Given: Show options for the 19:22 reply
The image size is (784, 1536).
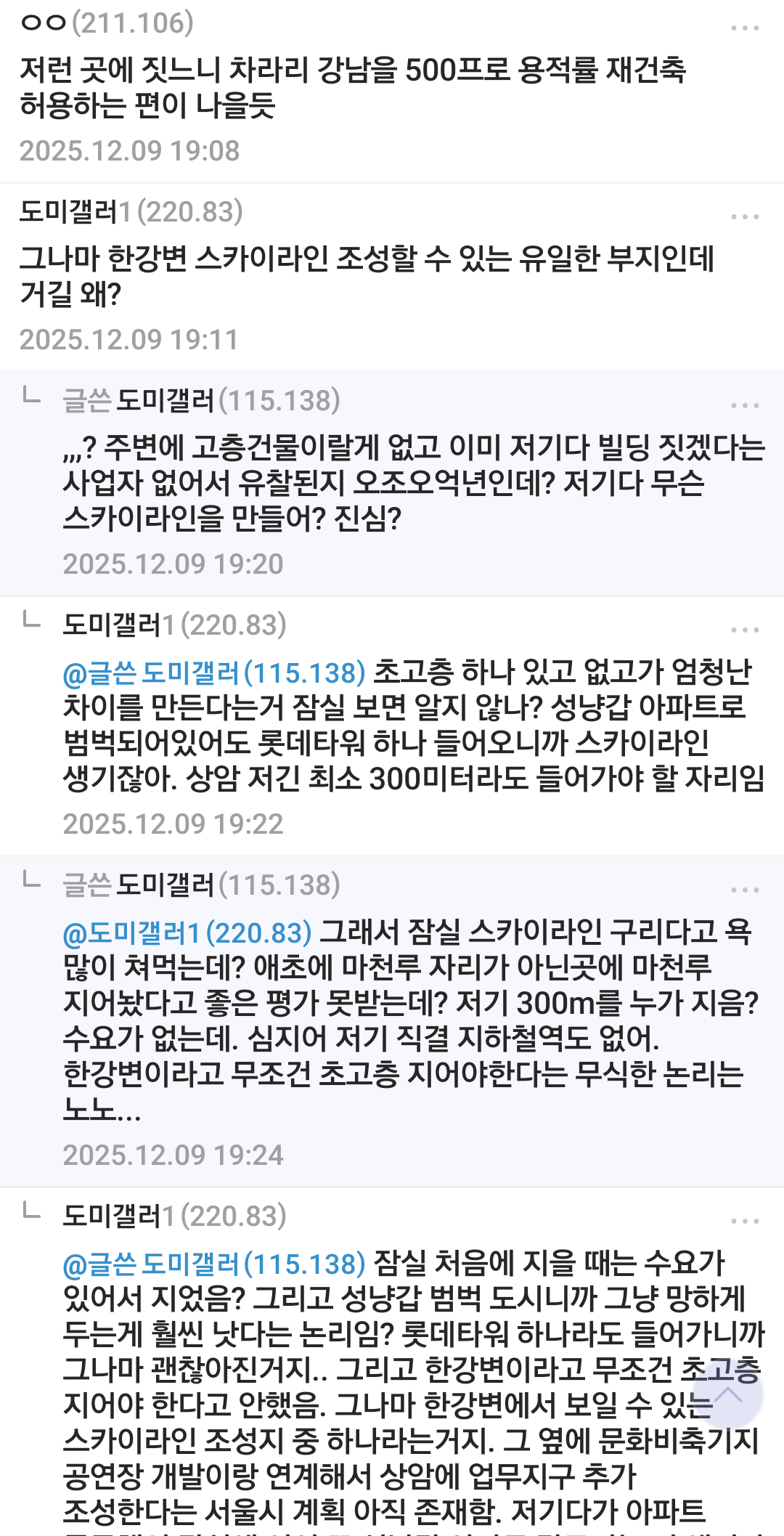Looking at the screenshot, I should point(745,630).
